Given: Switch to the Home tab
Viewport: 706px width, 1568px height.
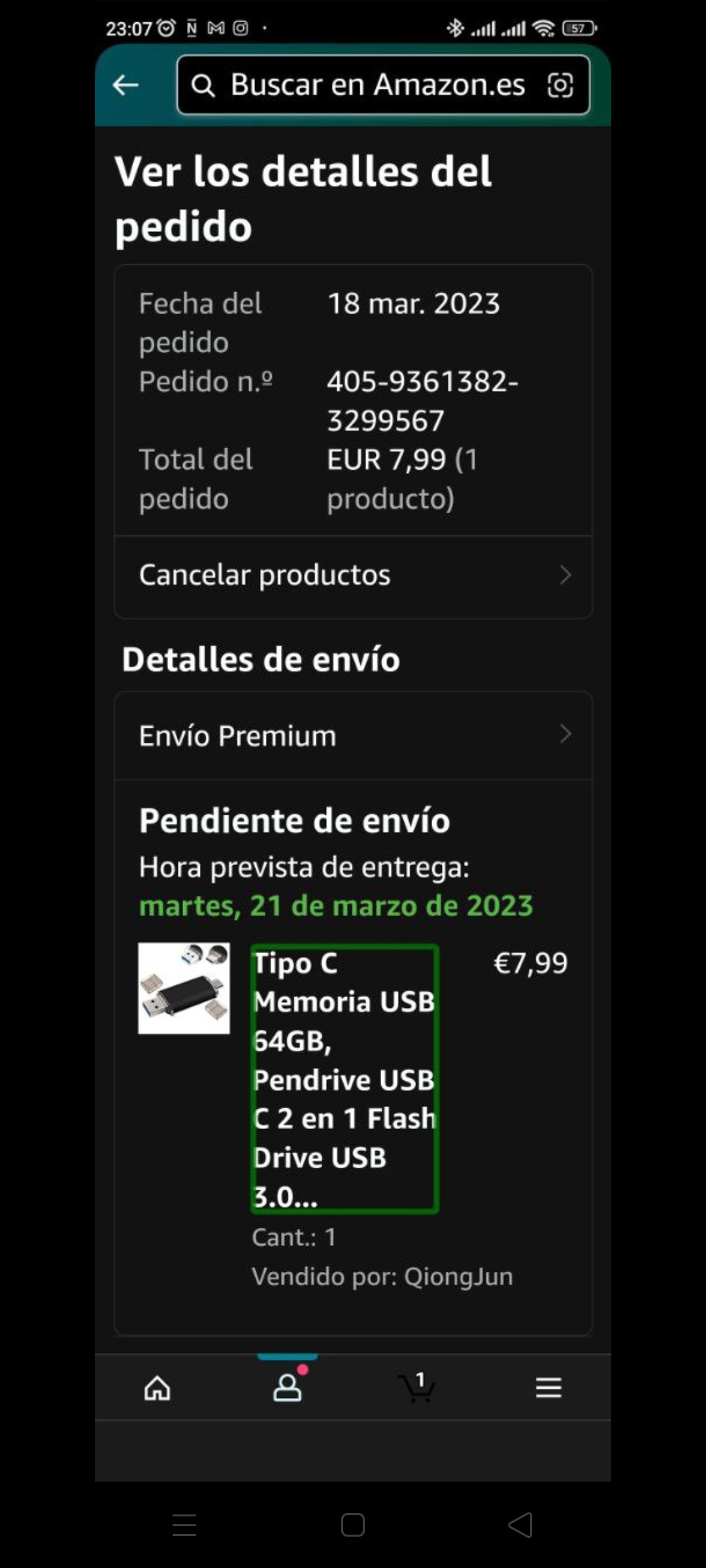Looking at the screenshot, I should click(x=157, y=1388).
